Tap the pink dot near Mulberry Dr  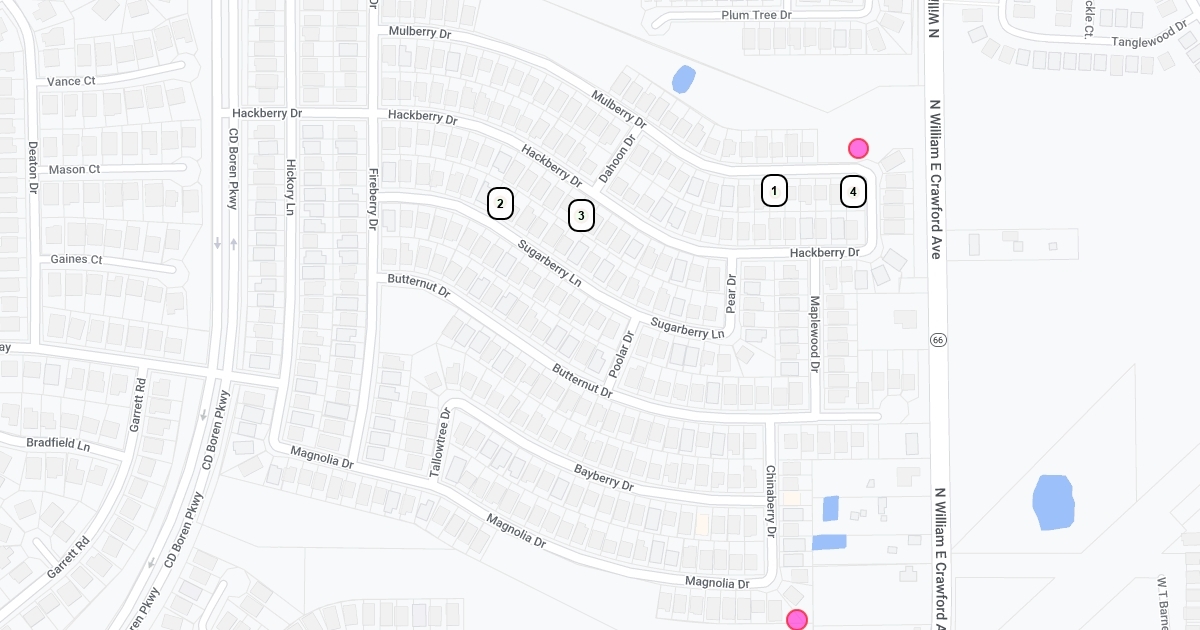[x=858, y=149]
